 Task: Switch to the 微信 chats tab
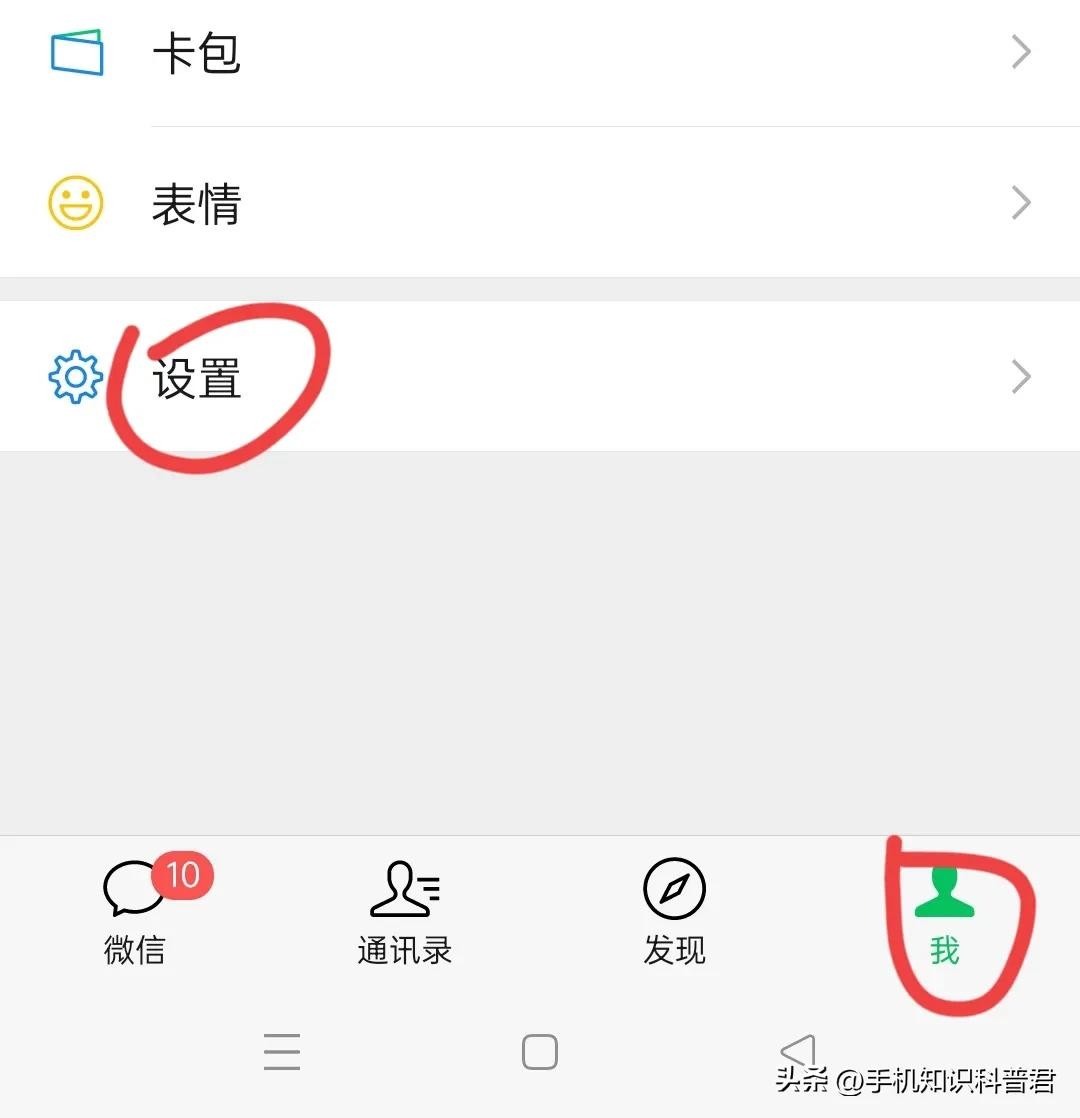135,910
